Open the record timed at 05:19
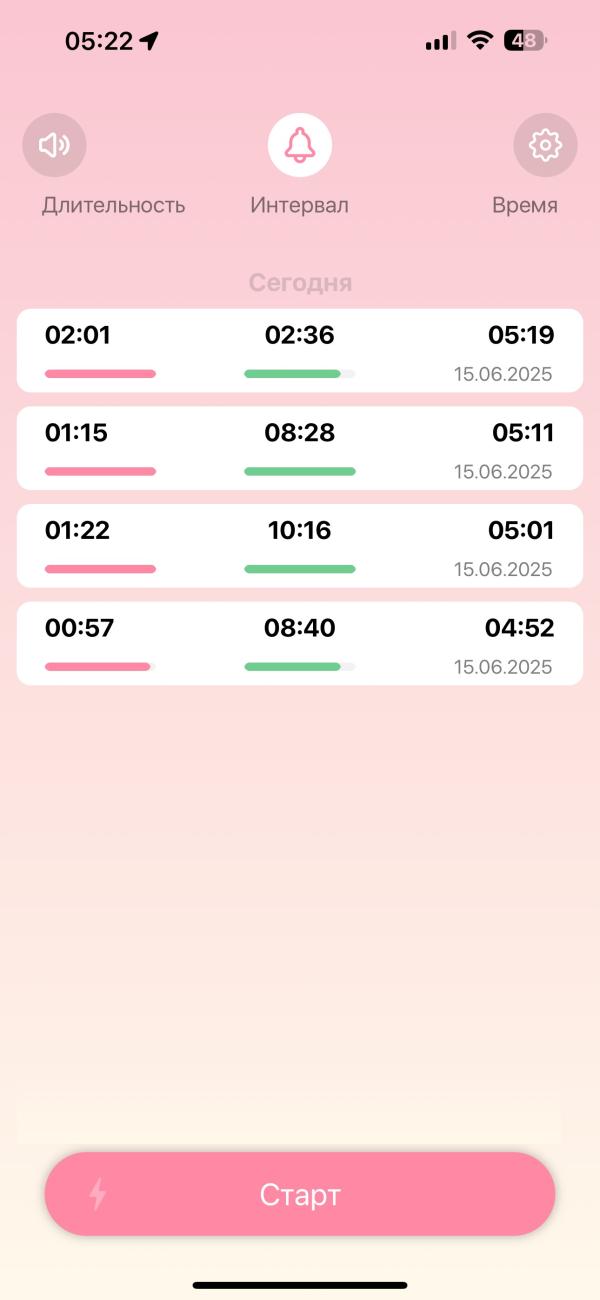 coord(299,350)
